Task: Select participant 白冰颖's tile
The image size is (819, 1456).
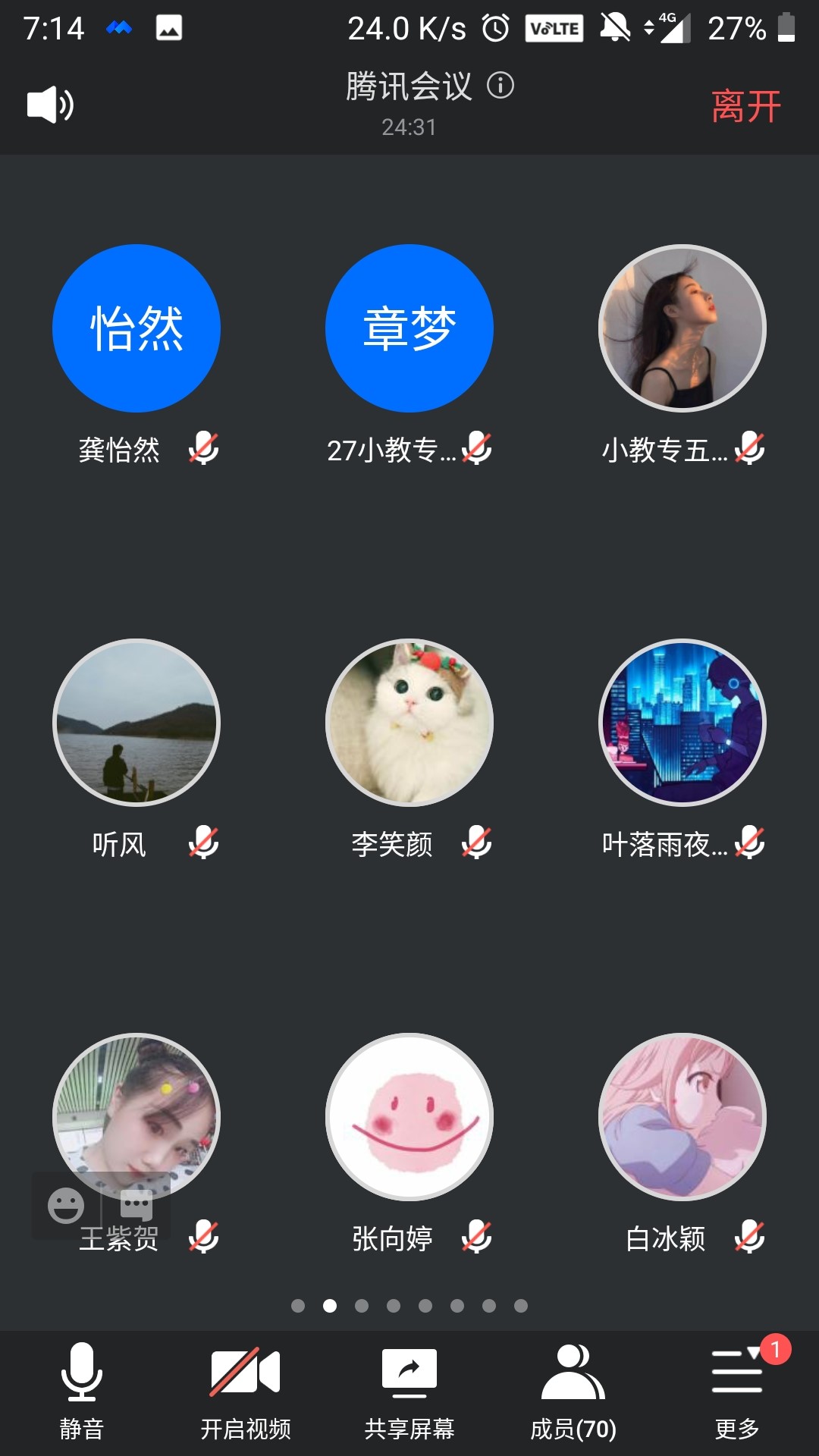Action: (x=682, y=1117)
